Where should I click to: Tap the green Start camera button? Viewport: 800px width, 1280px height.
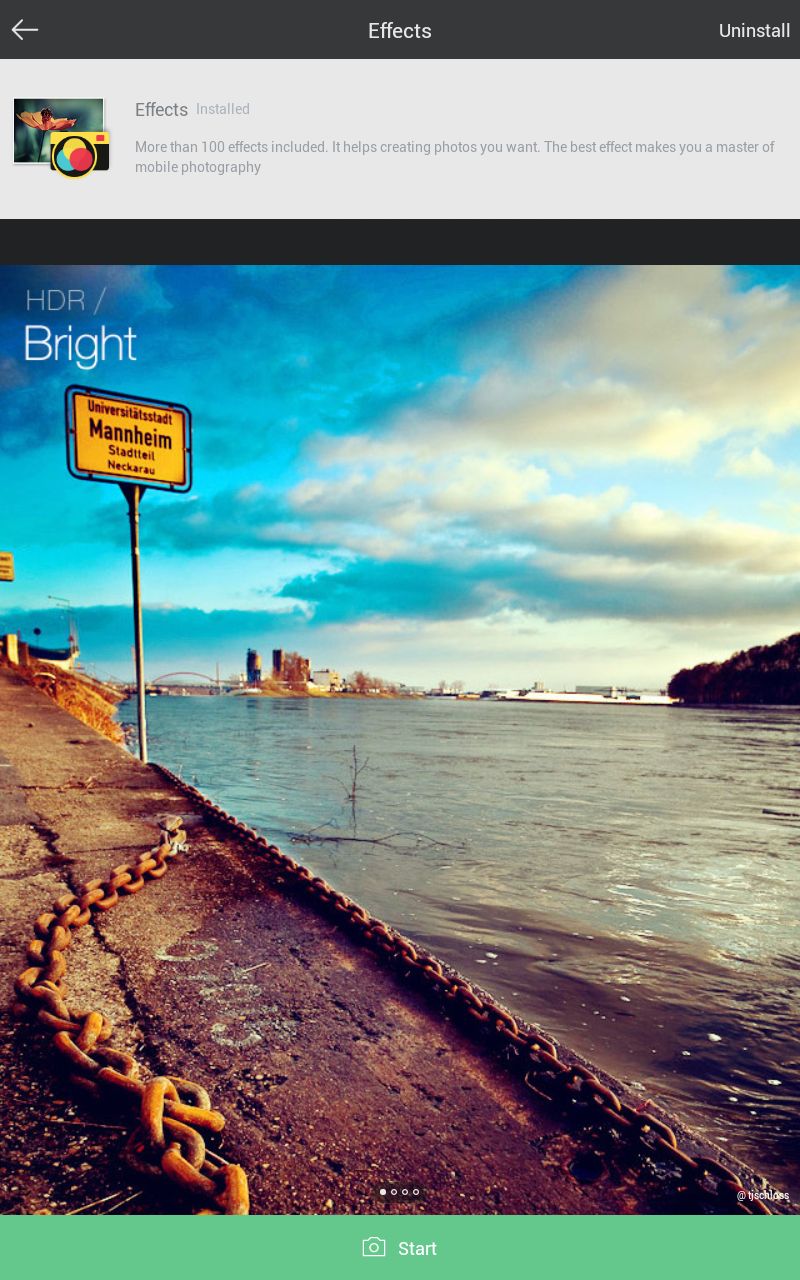coord(400,1248)
